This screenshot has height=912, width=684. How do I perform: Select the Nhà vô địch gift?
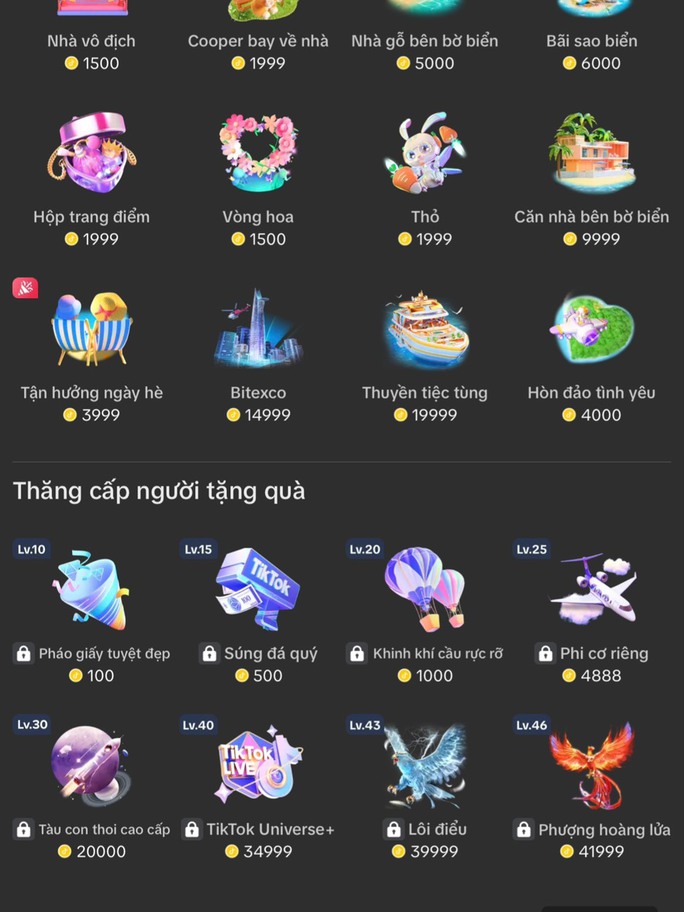tap(91, 30)
